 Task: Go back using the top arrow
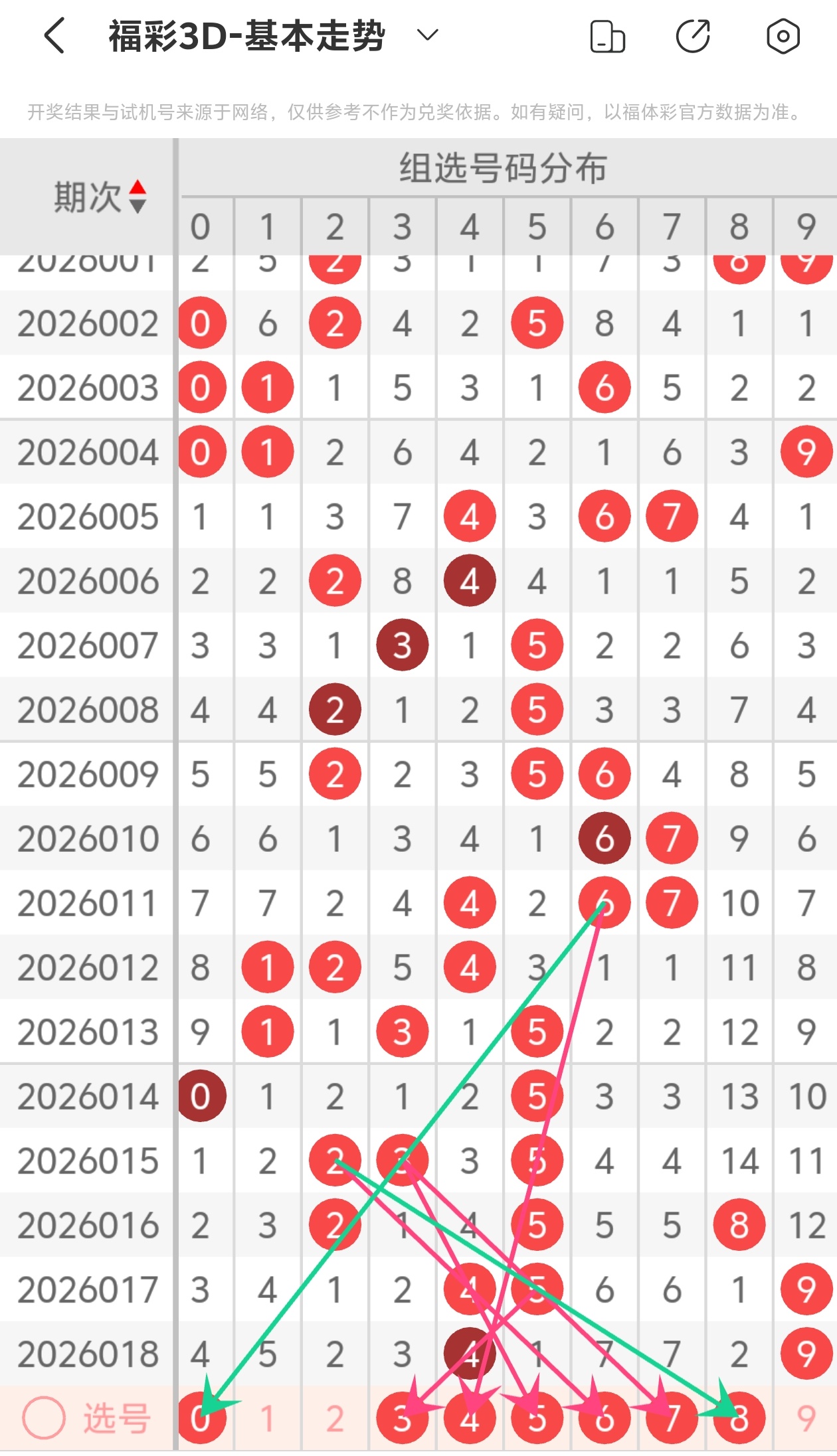[55, 36]
